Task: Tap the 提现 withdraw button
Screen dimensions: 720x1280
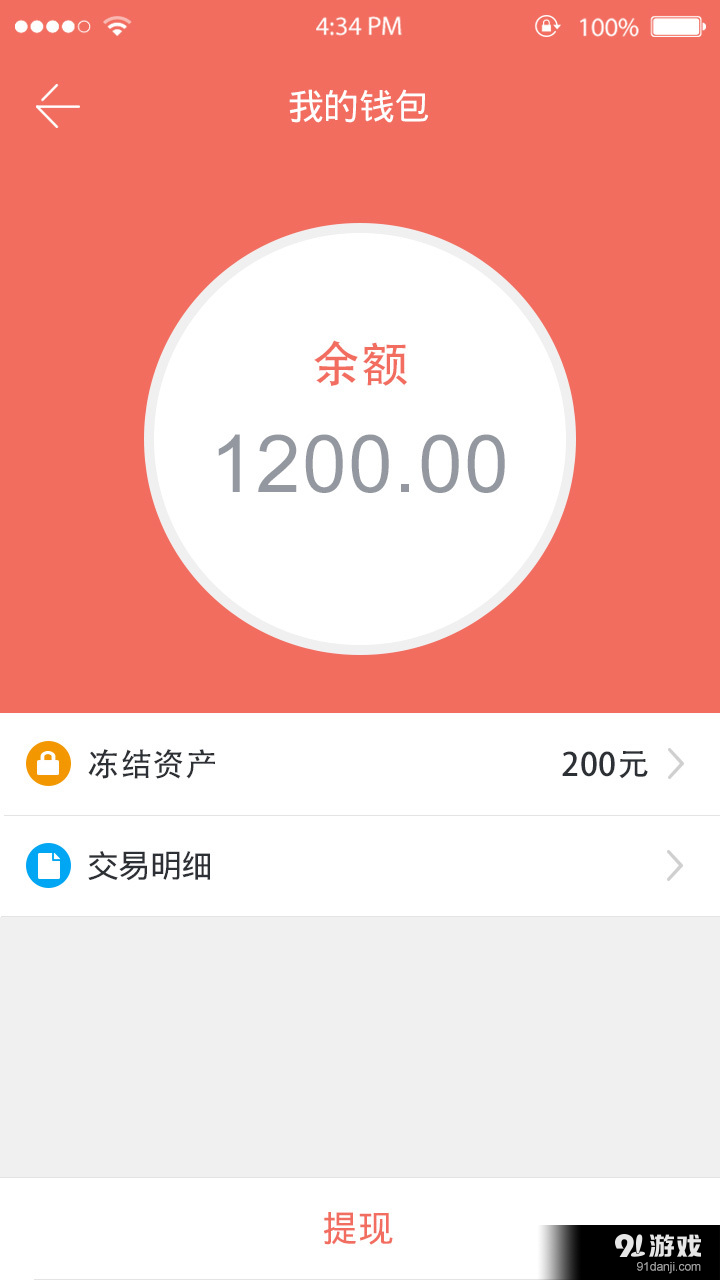Action: coord(360,1227)
